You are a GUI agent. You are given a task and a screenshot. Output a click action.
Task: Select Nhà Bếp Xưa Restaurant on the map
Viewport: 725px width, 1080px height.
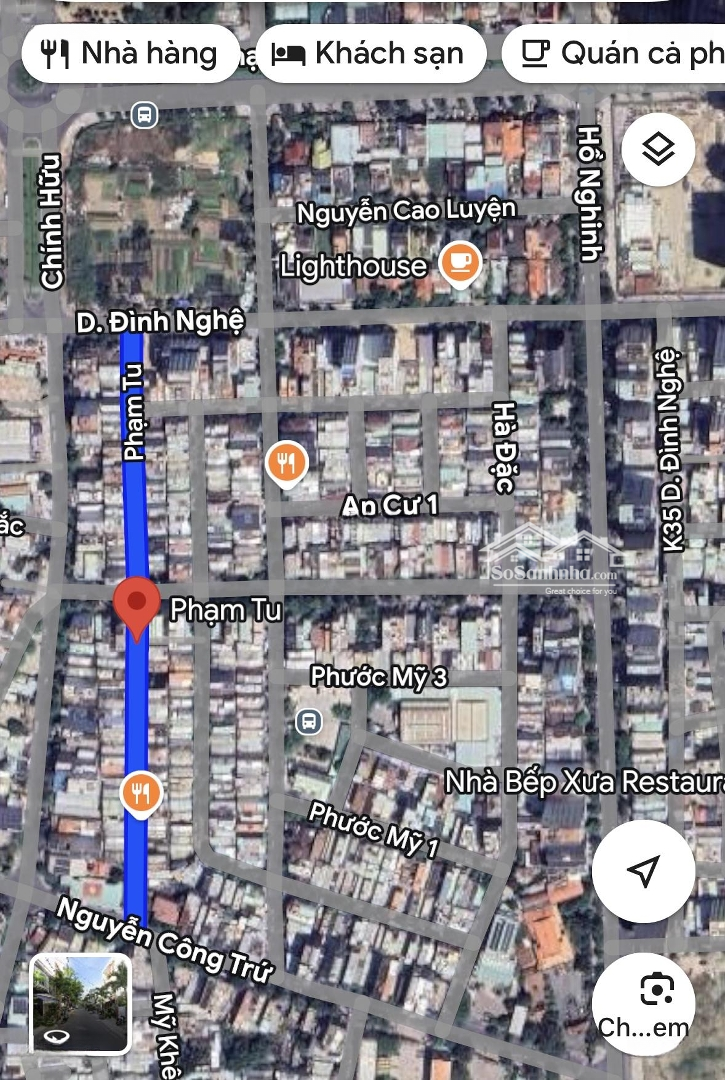(584, 781)
